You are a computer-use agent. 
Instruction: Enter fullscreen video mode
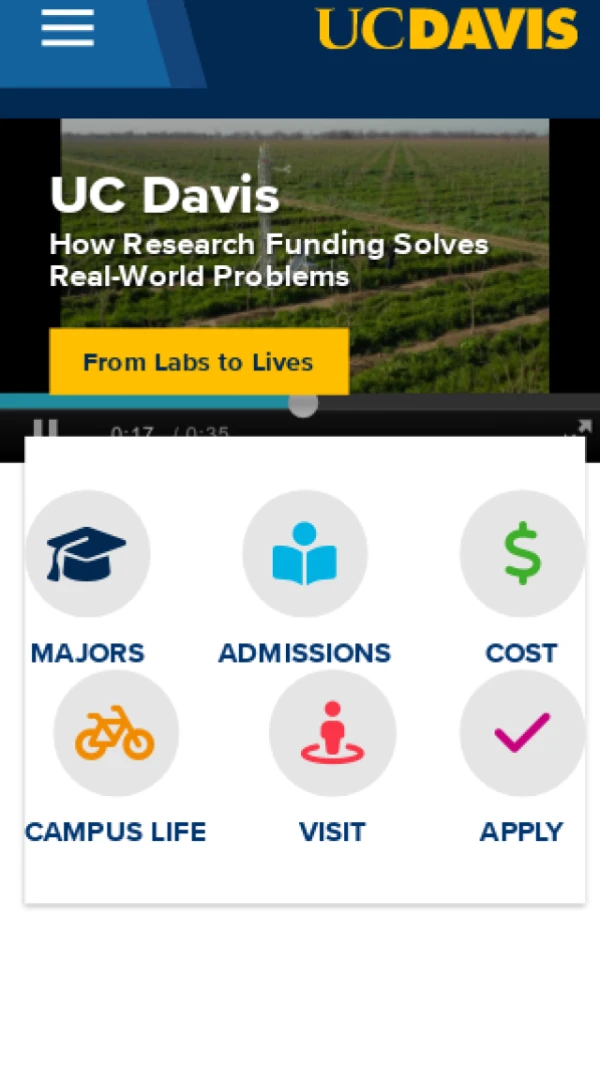(x=578, y=429)
